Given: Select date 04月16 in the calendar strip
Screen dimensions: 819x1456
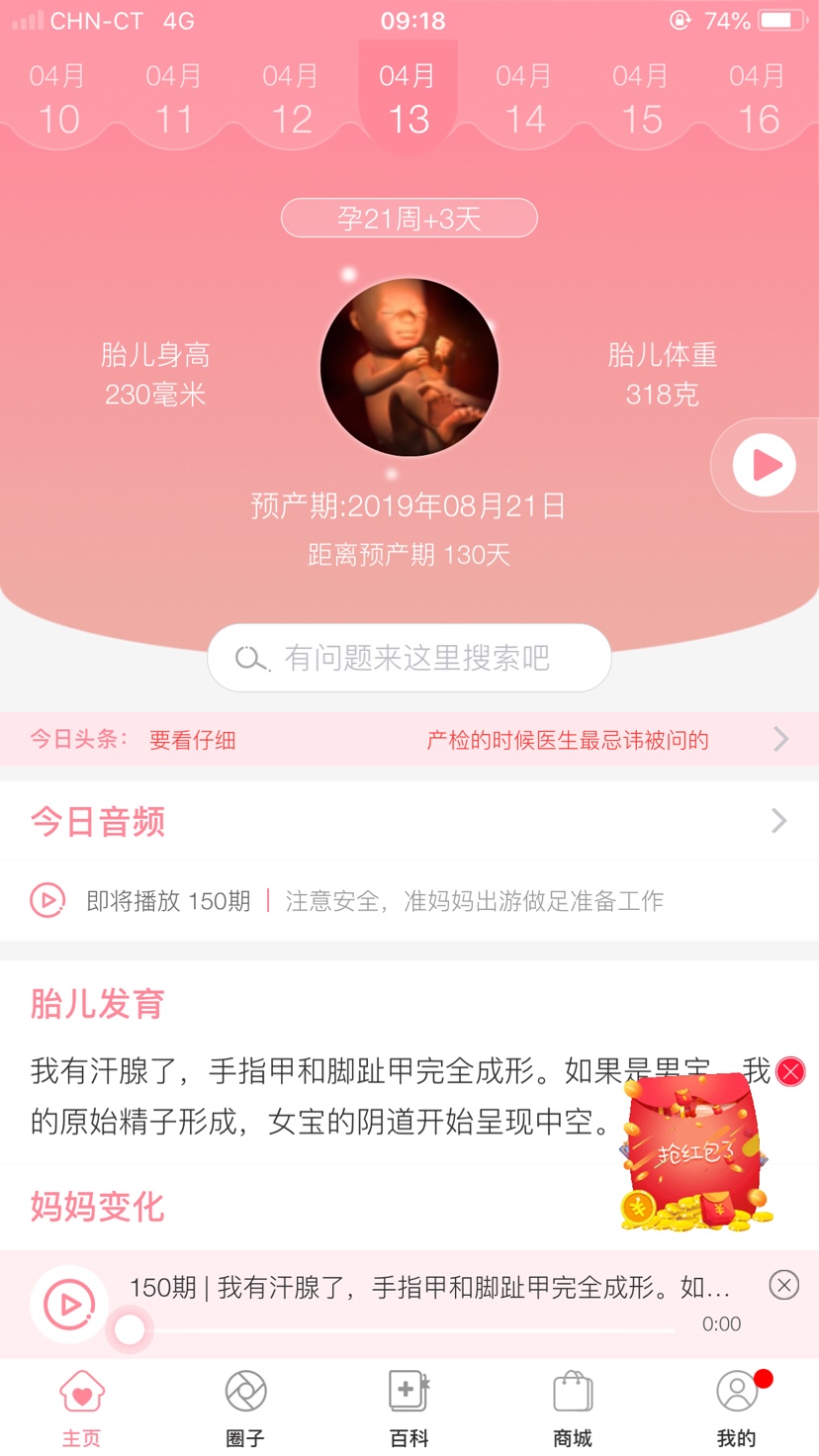Looking at the screenshot, I should point(758,100).
